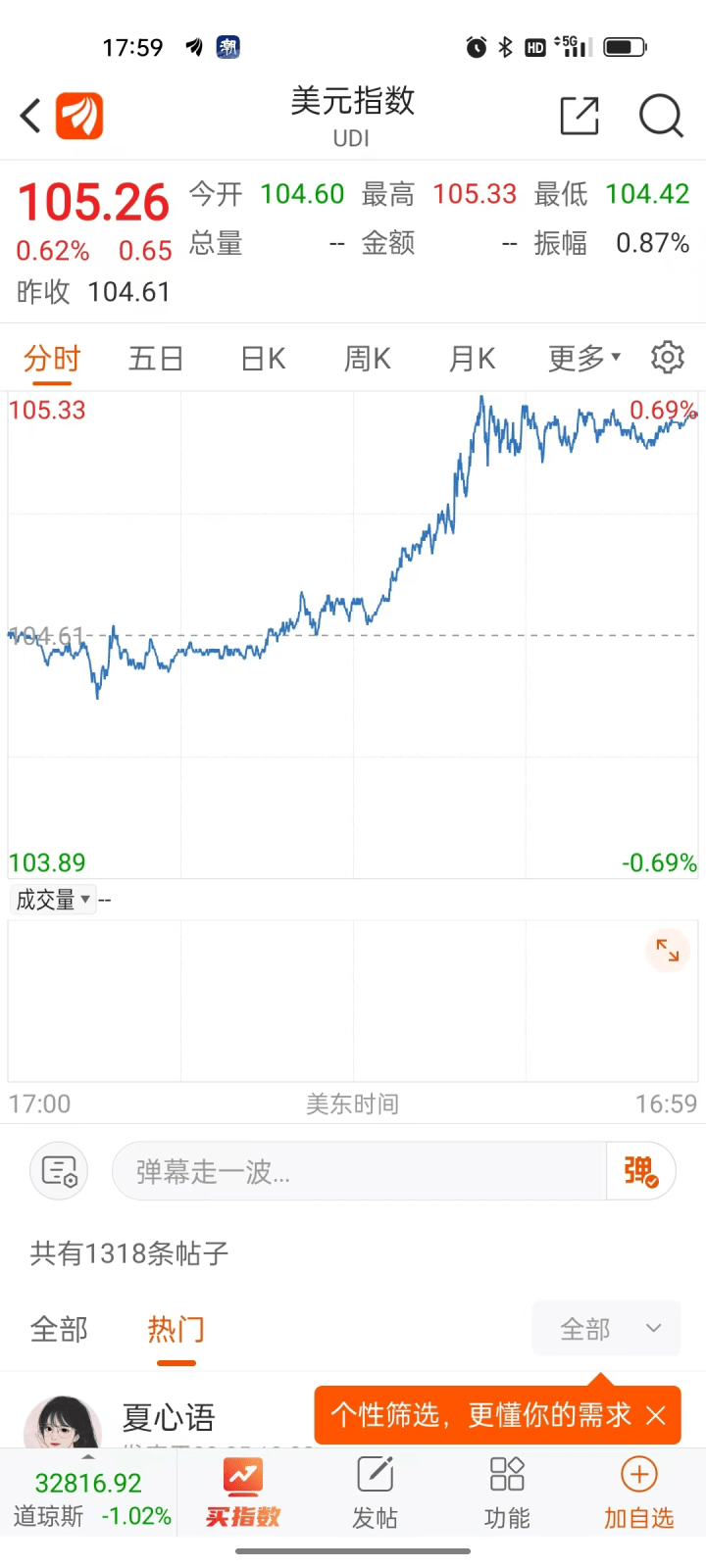Open the 买指数 button
706x1568 pixels.
point(243,1494)
